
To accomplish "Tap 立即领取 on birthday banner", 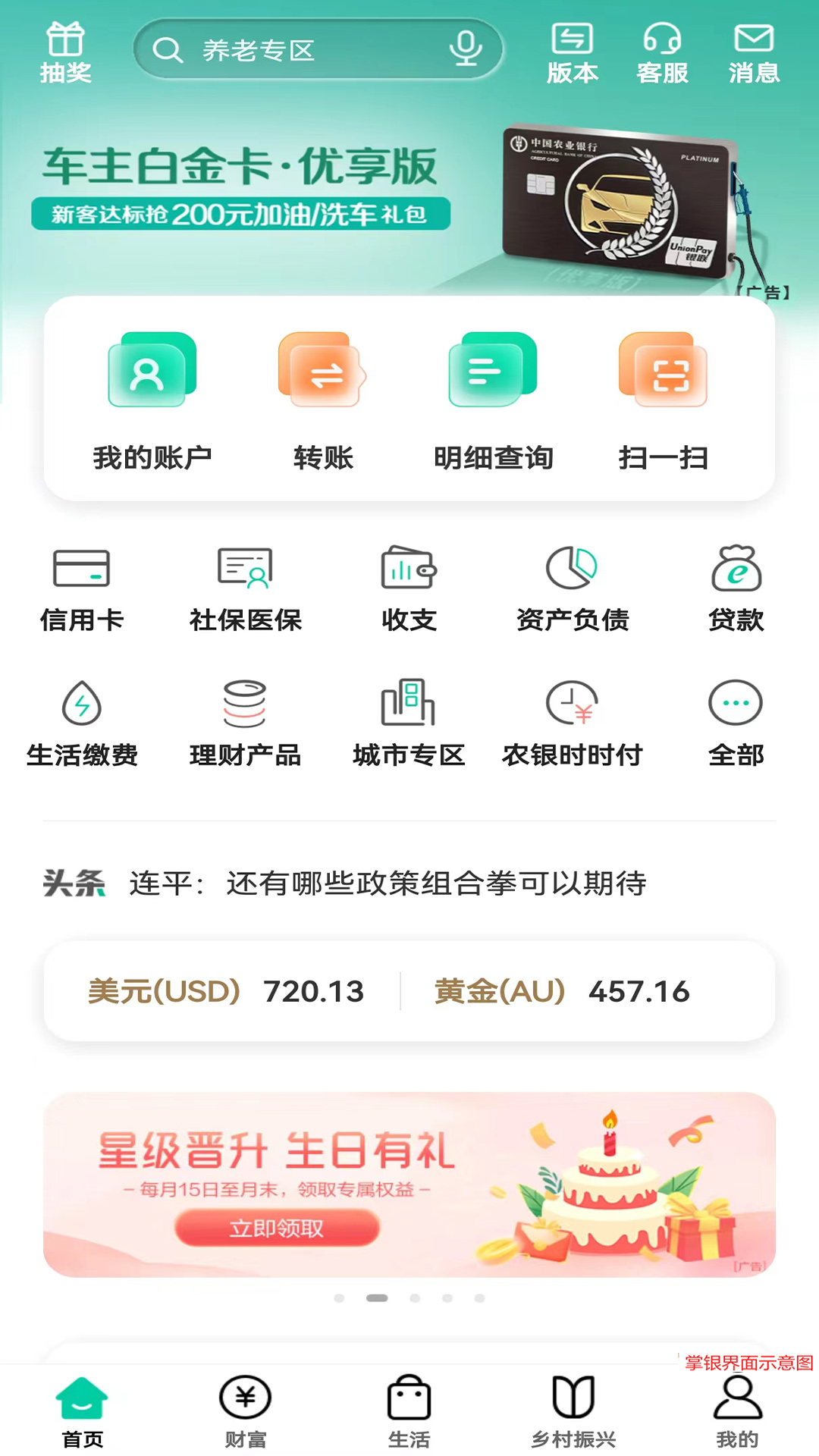I will (x=277, y=1228).
